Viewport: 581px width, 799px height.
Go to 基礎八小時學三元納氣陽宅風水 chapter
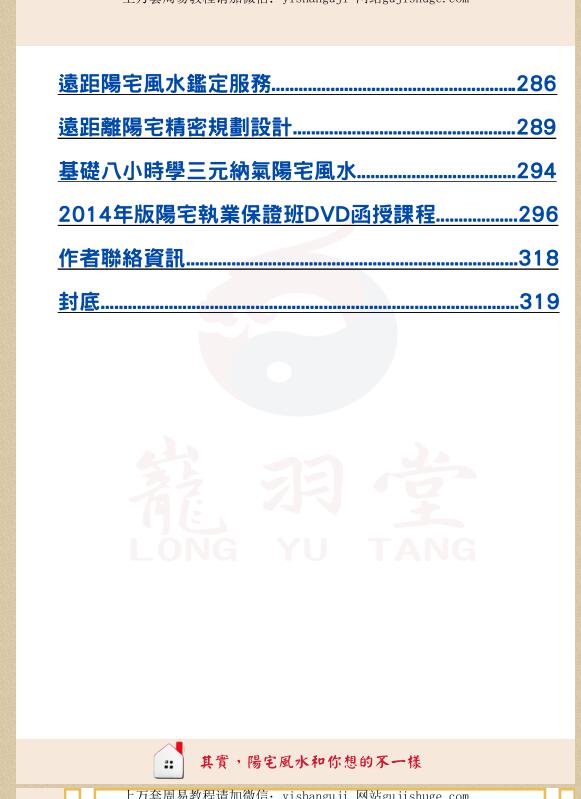(x=307, y=171)
